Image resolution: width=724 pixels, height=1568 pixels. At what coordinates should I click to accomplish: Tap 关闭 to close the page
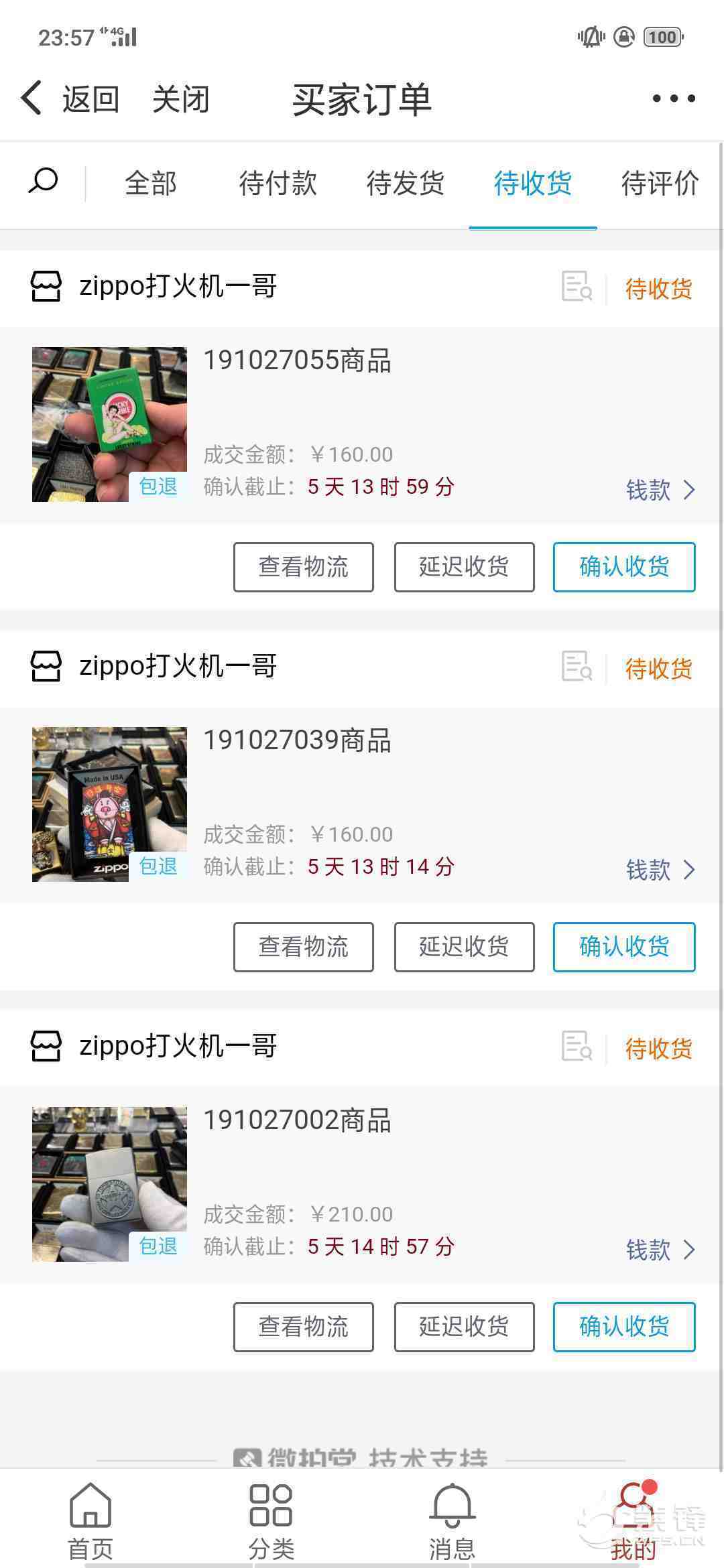180,99
